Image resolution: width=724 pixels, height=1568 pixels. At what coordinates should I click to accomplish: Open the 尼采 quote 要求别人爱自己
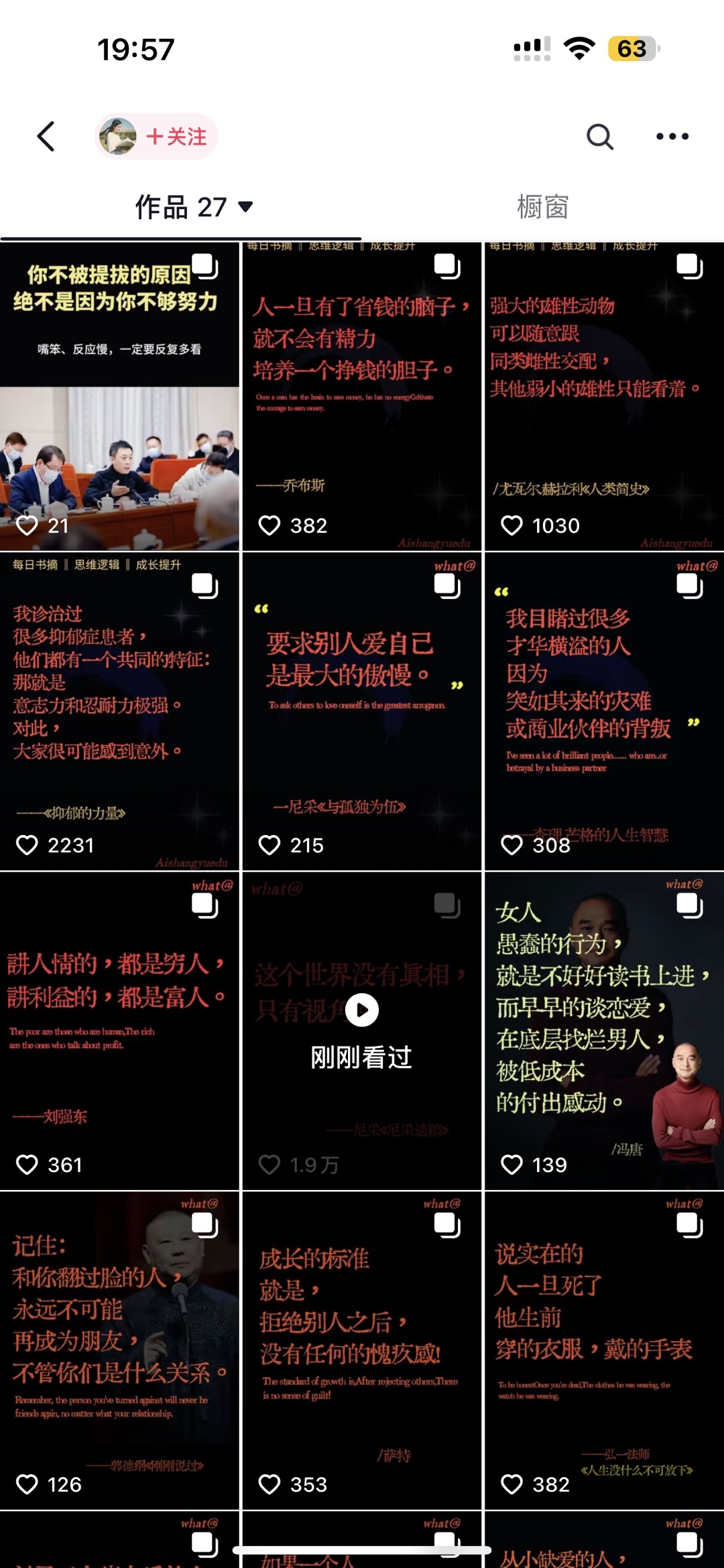tap(362, 712)
